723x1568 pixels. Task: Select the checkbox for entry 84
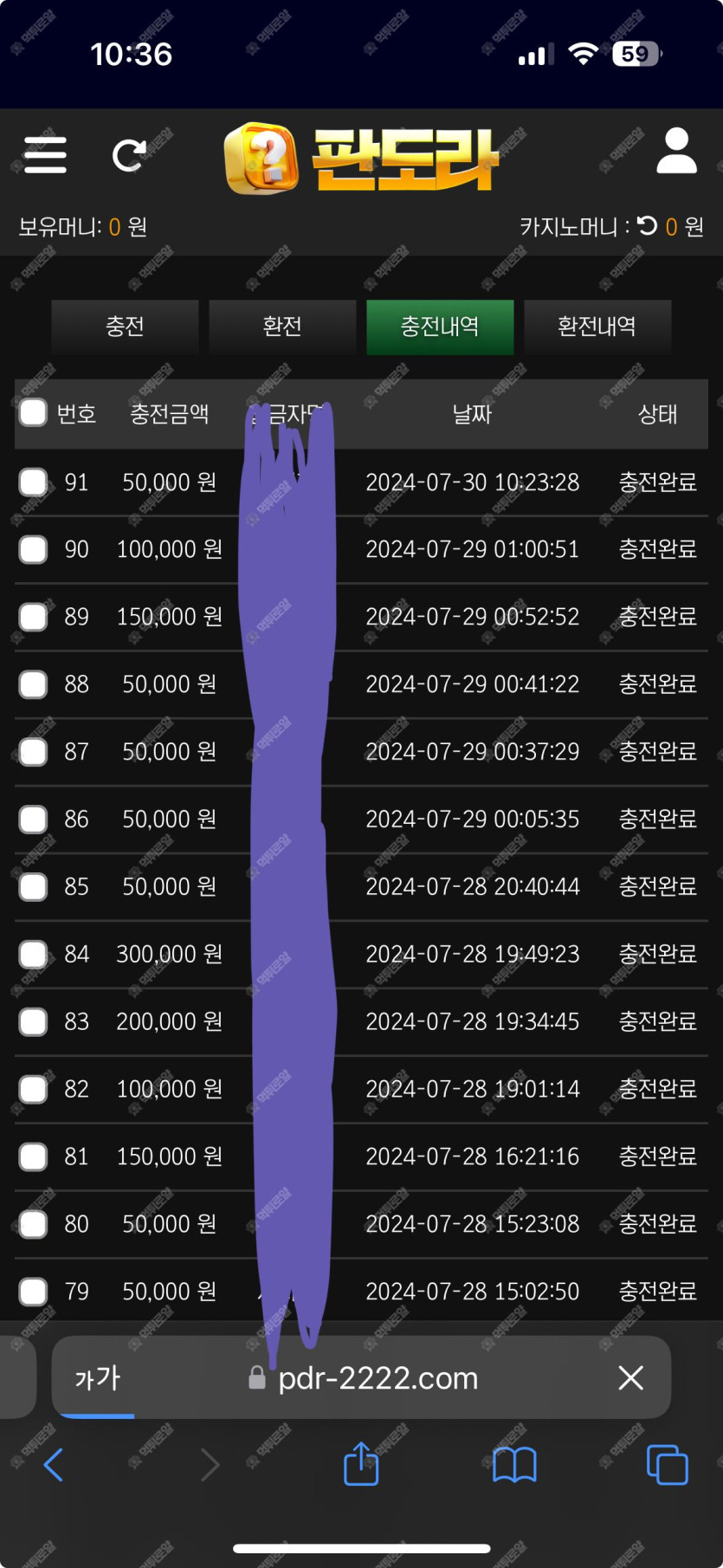34,954
